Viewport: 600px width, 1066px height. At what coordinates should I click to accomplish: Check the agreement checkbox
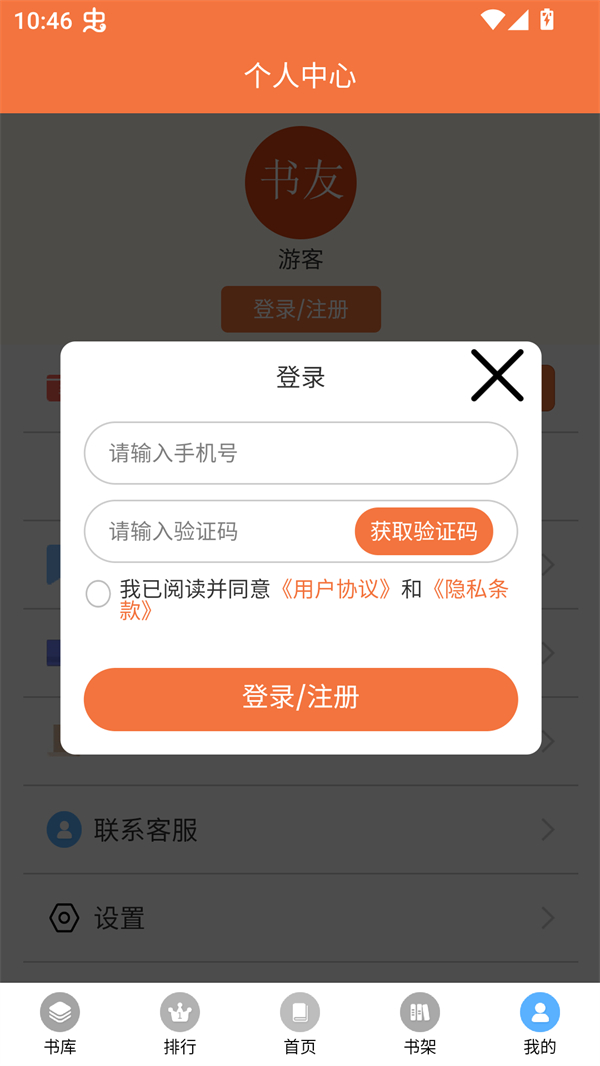(98, 594)
